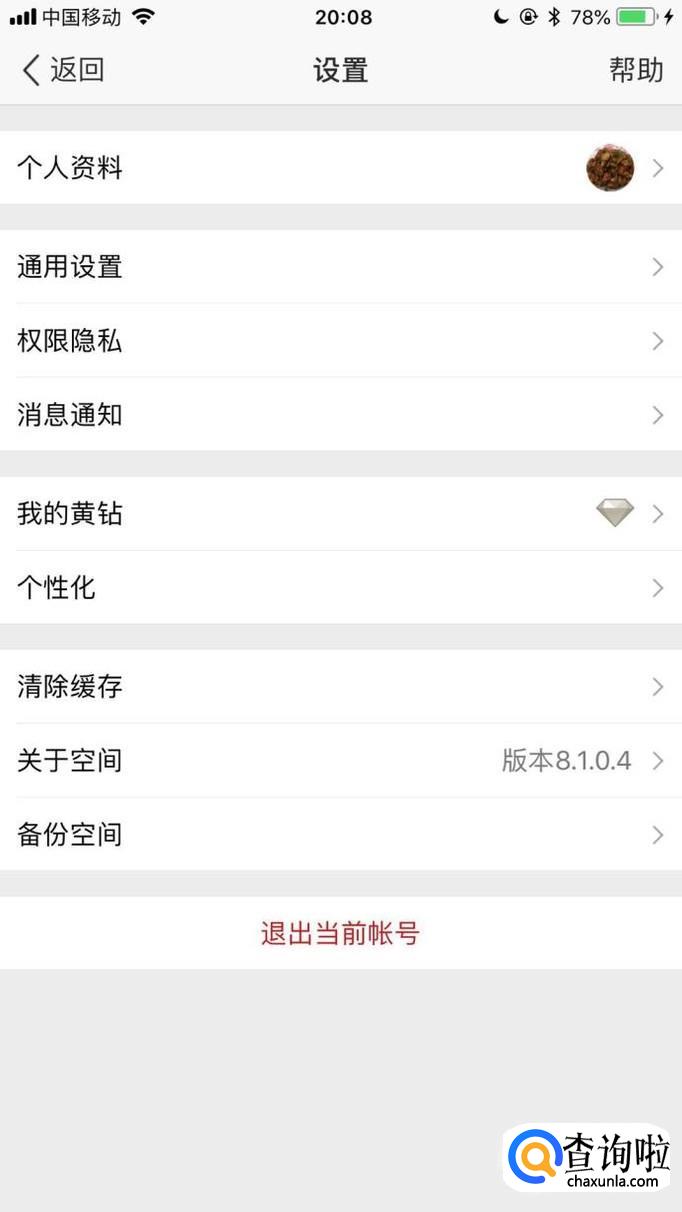Open 权限隐私 privacy settings

point(340,341)
